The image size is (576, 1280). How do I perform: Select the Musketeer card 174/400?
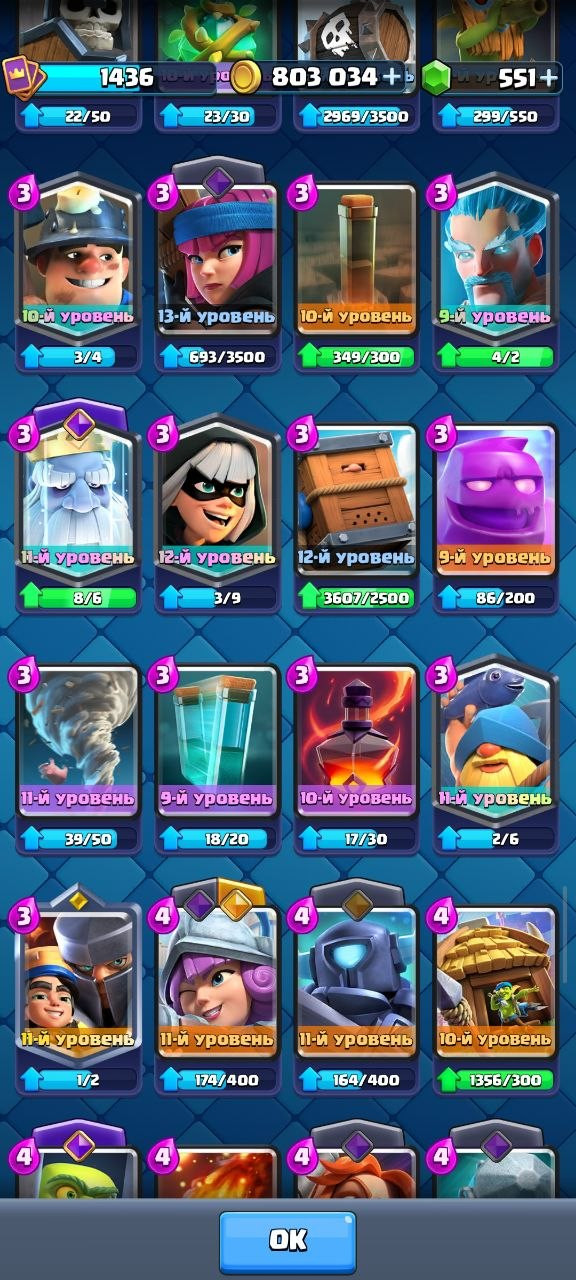pyautogui.click(x=218, y=990)
